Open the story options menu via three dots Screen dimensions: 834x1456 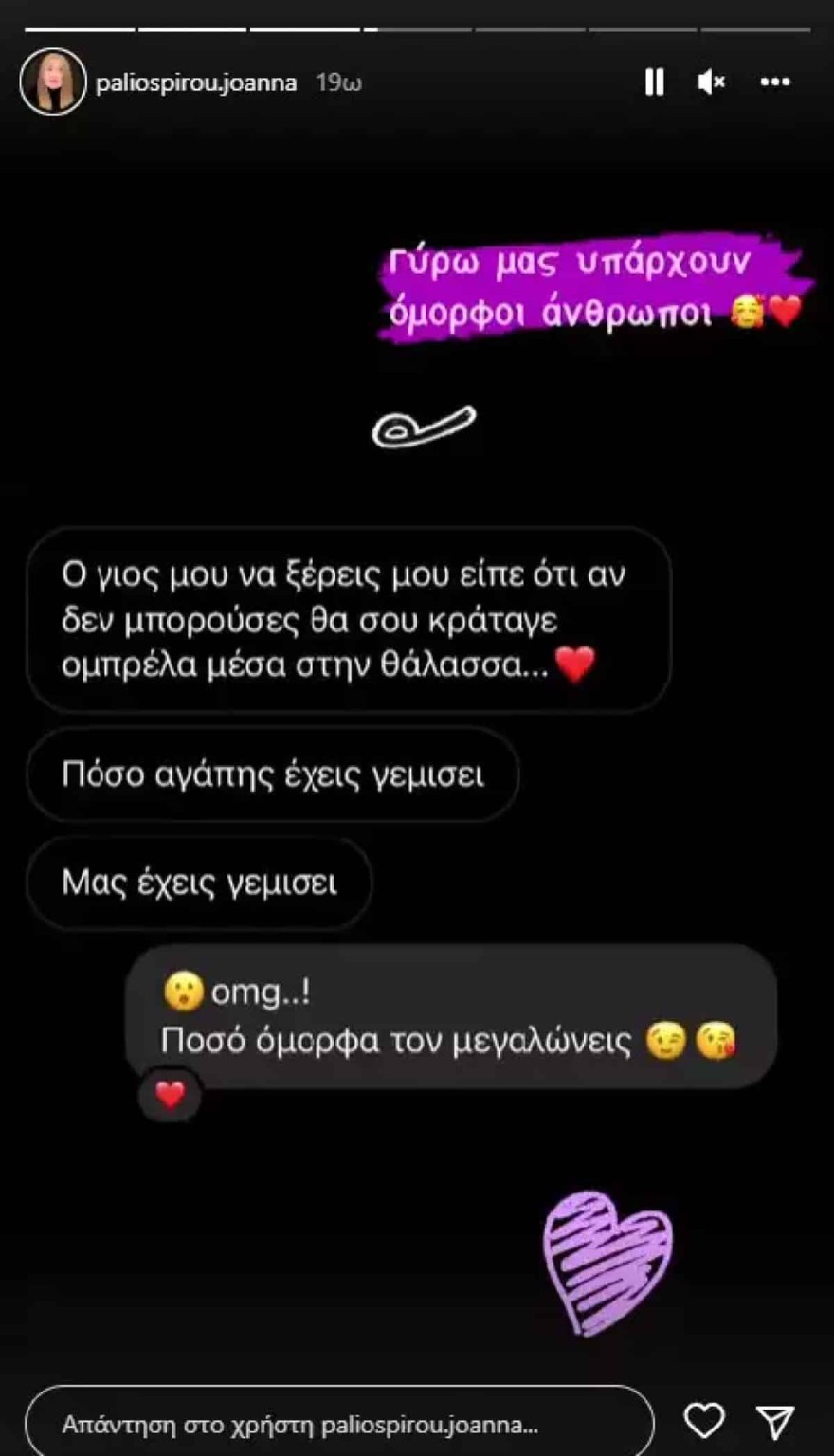tap(775, 82)
